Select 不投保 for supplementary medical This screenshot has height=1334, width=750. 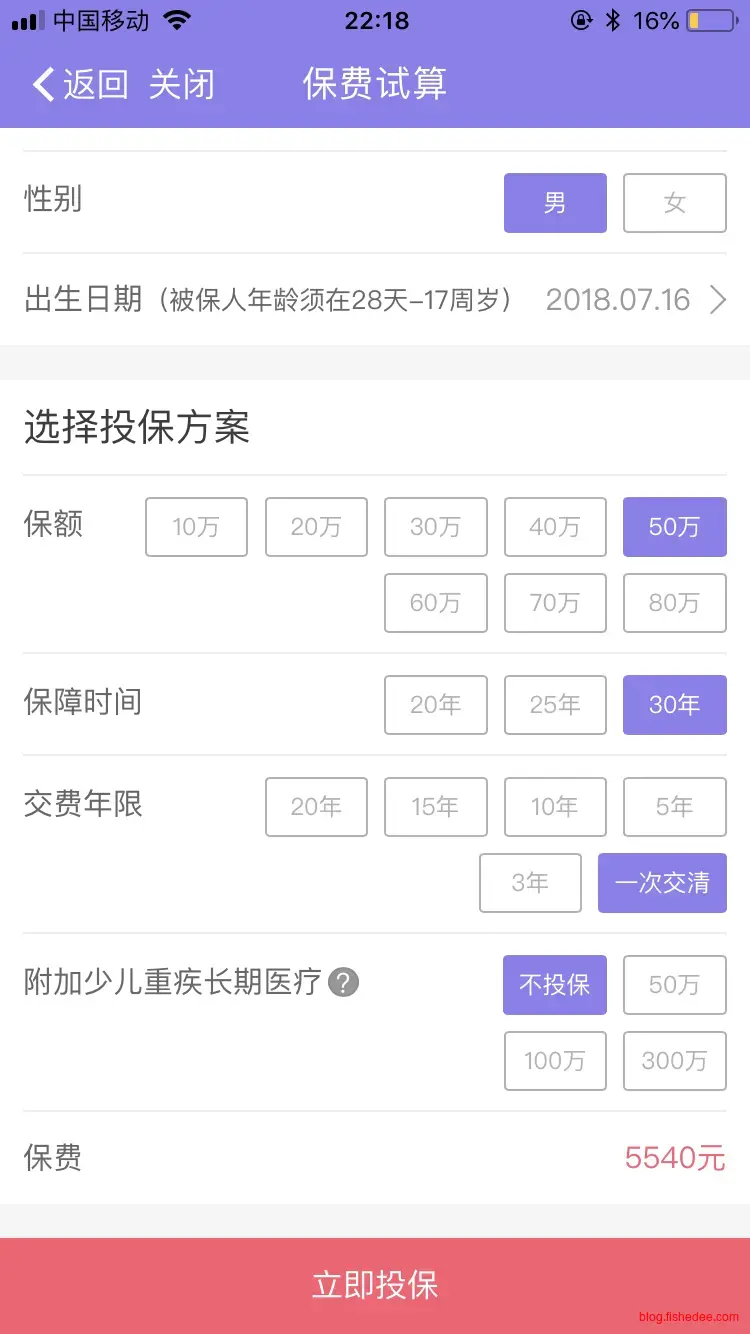click(555, 985)
